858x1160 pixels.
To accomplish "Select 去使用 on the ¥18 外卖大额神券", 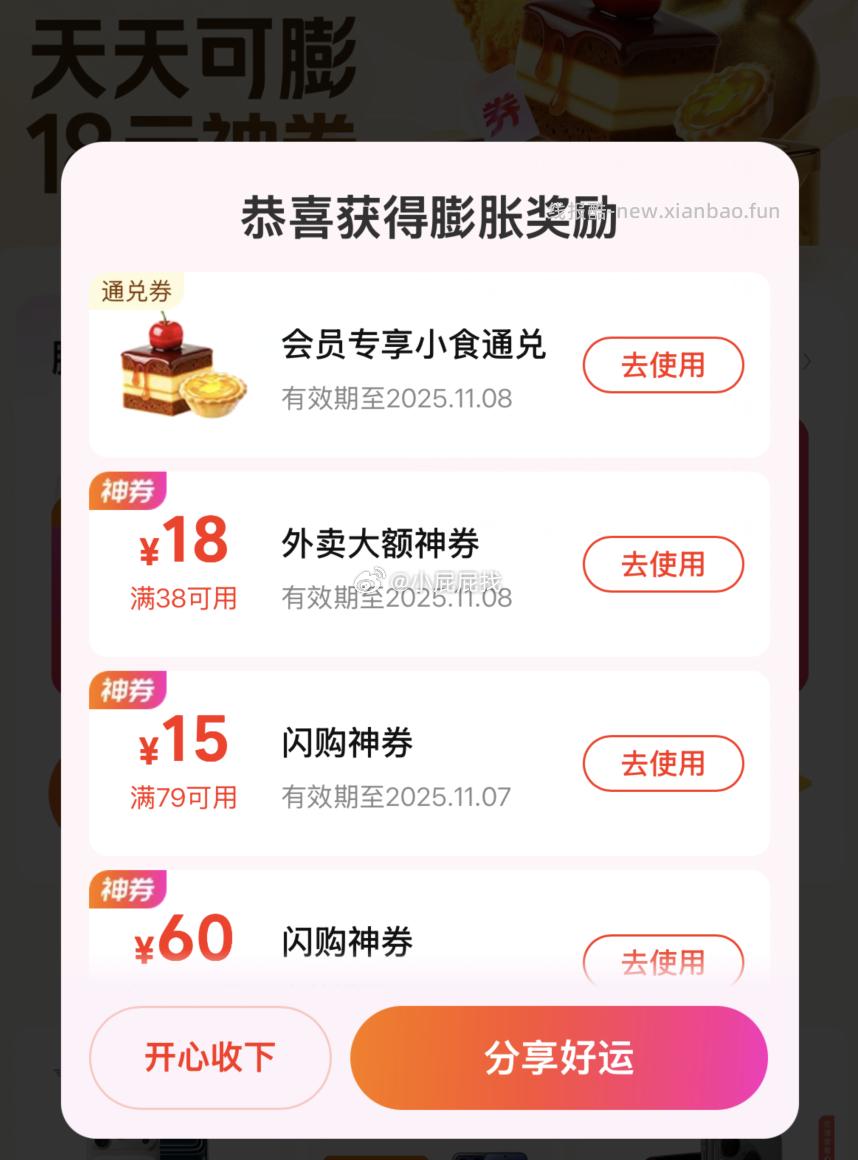I will point(663,564).
